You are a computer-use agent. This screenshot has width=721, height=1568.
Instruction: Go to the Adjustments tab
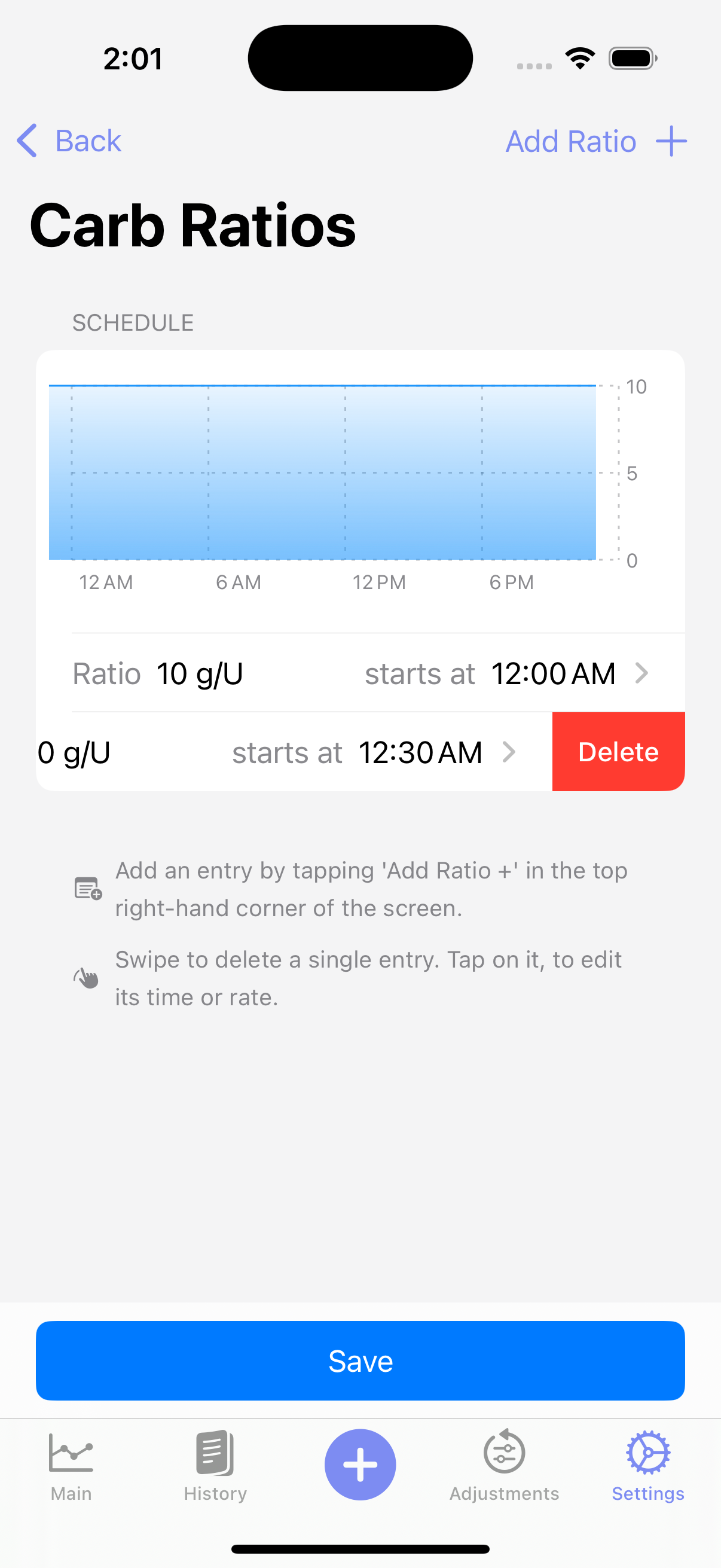[504, 1466]
